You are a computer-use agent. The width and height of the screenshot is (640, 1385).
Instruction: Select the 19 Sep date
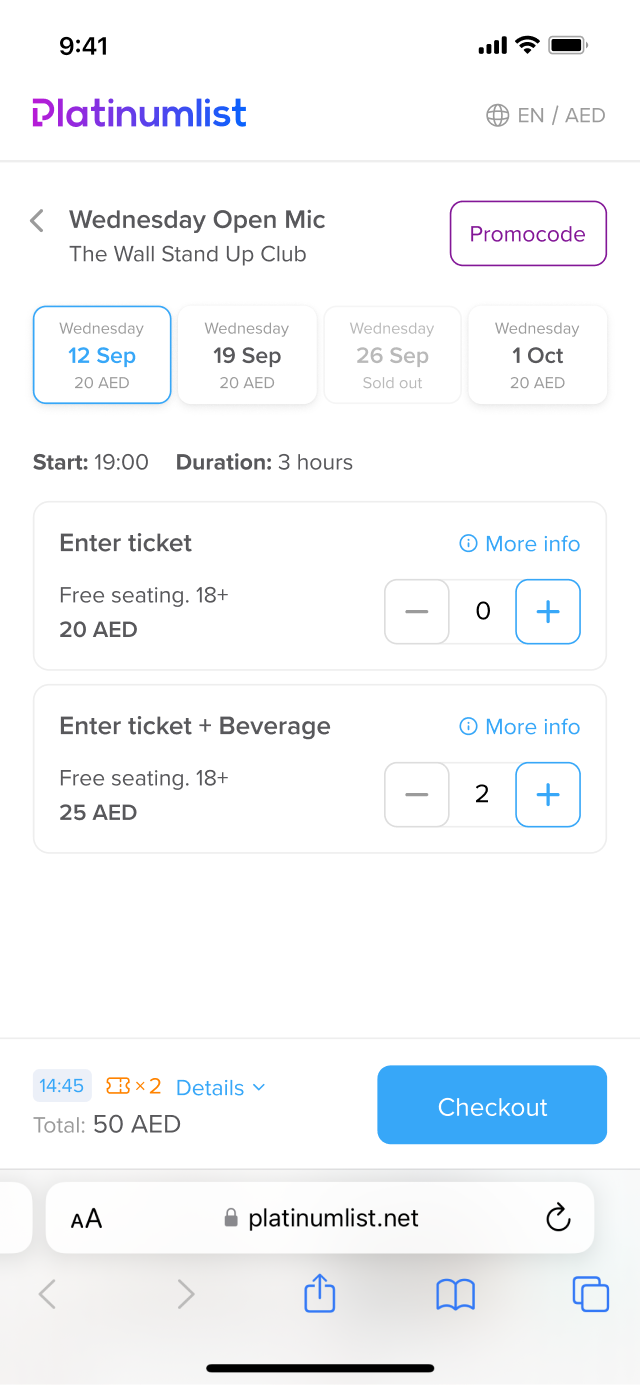pos(247,355)
